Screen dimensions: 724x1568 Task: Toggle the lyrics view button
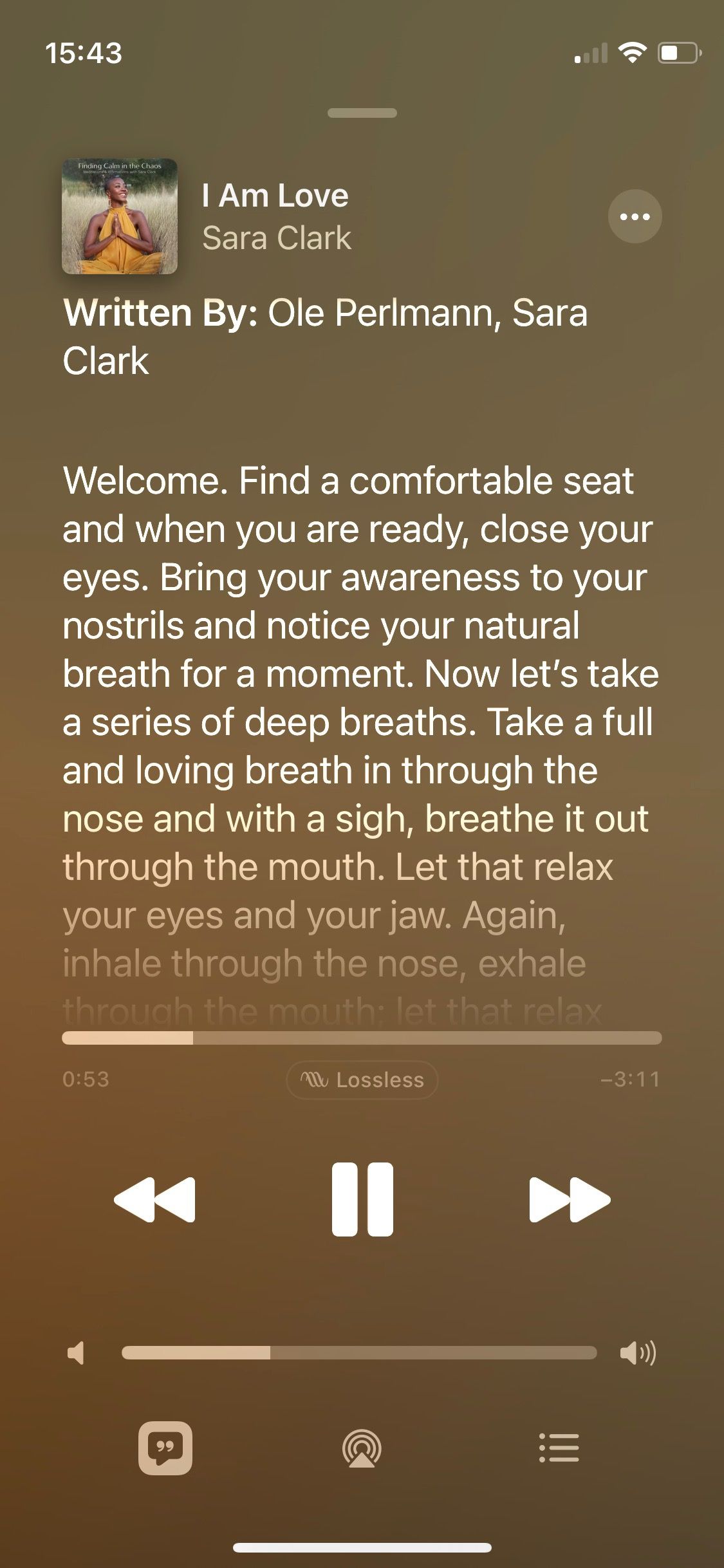(x=165, y=1448)
